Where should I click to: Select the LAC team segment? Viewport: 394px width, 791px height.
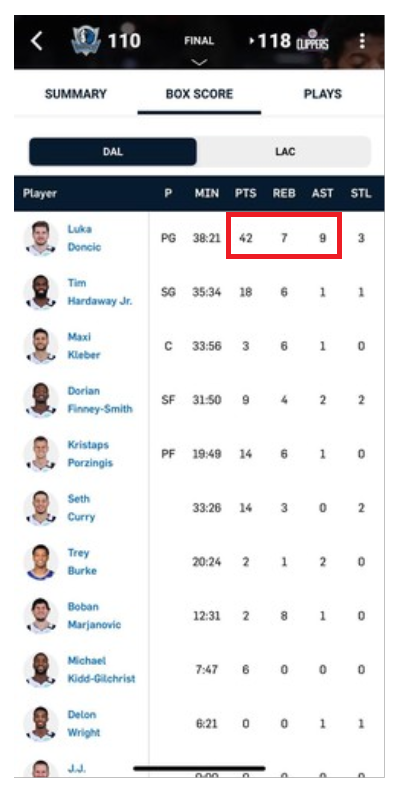[285, 152]
